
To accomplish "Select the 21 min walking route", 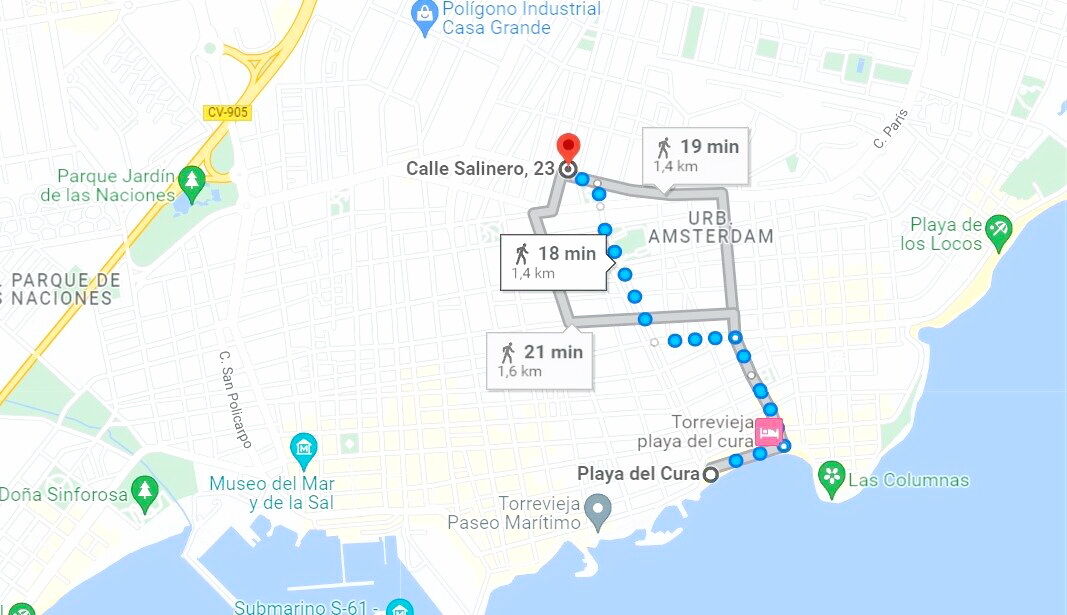I will click(540, 360).
